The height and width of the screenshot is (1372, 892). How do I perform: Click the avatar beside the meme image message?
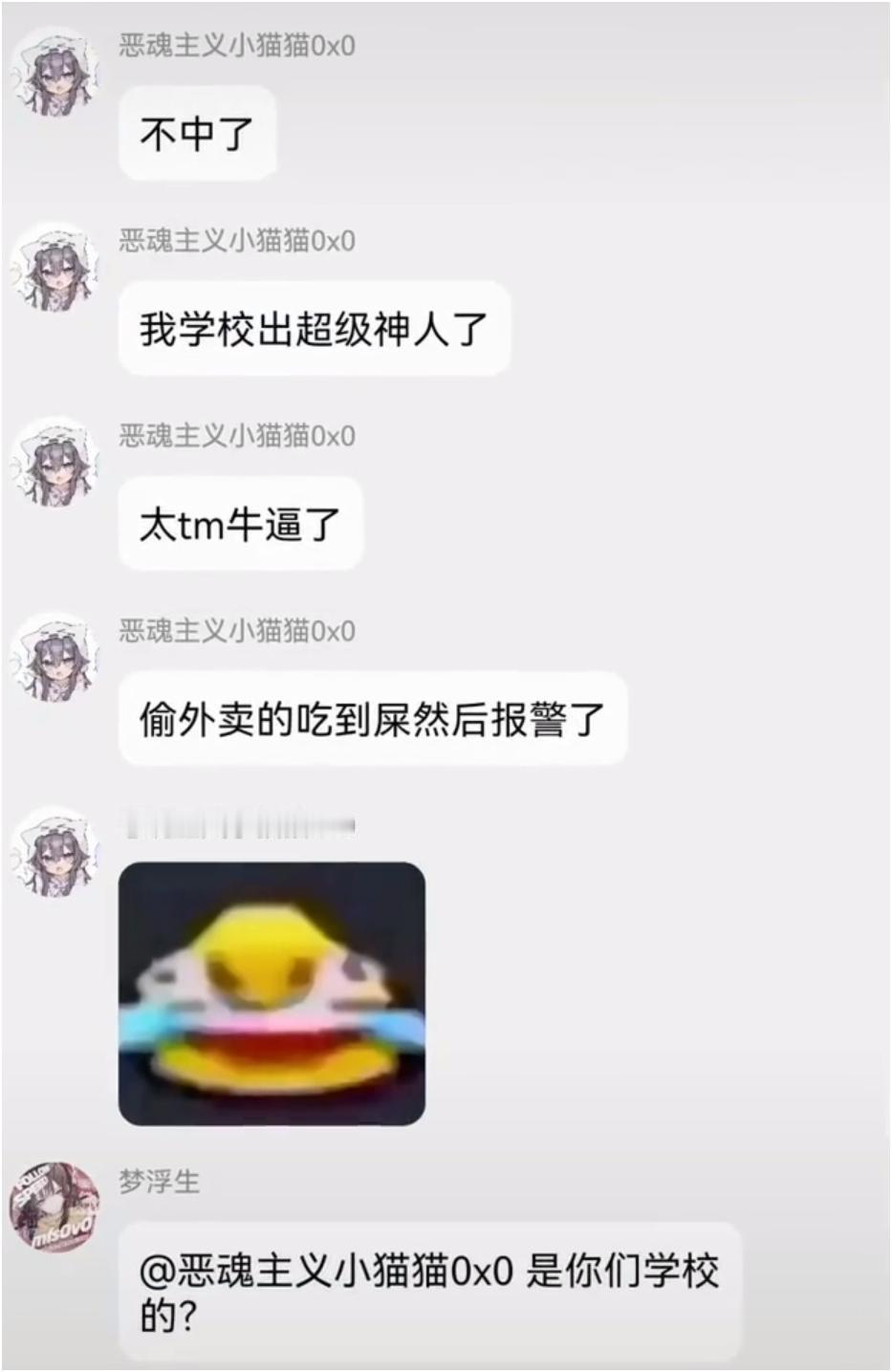(53, 851)
